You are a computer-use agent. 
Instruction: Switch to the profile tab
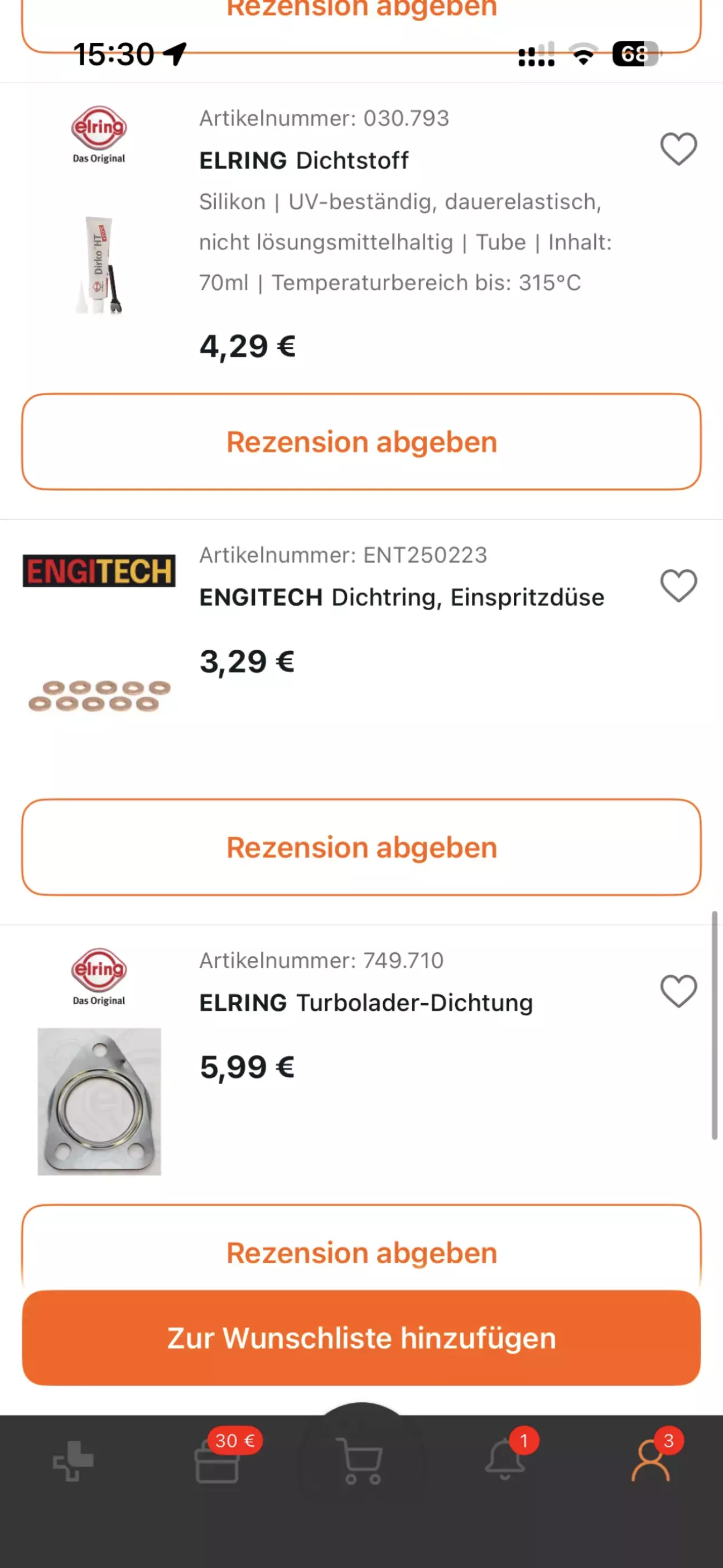pos(651,1461)
